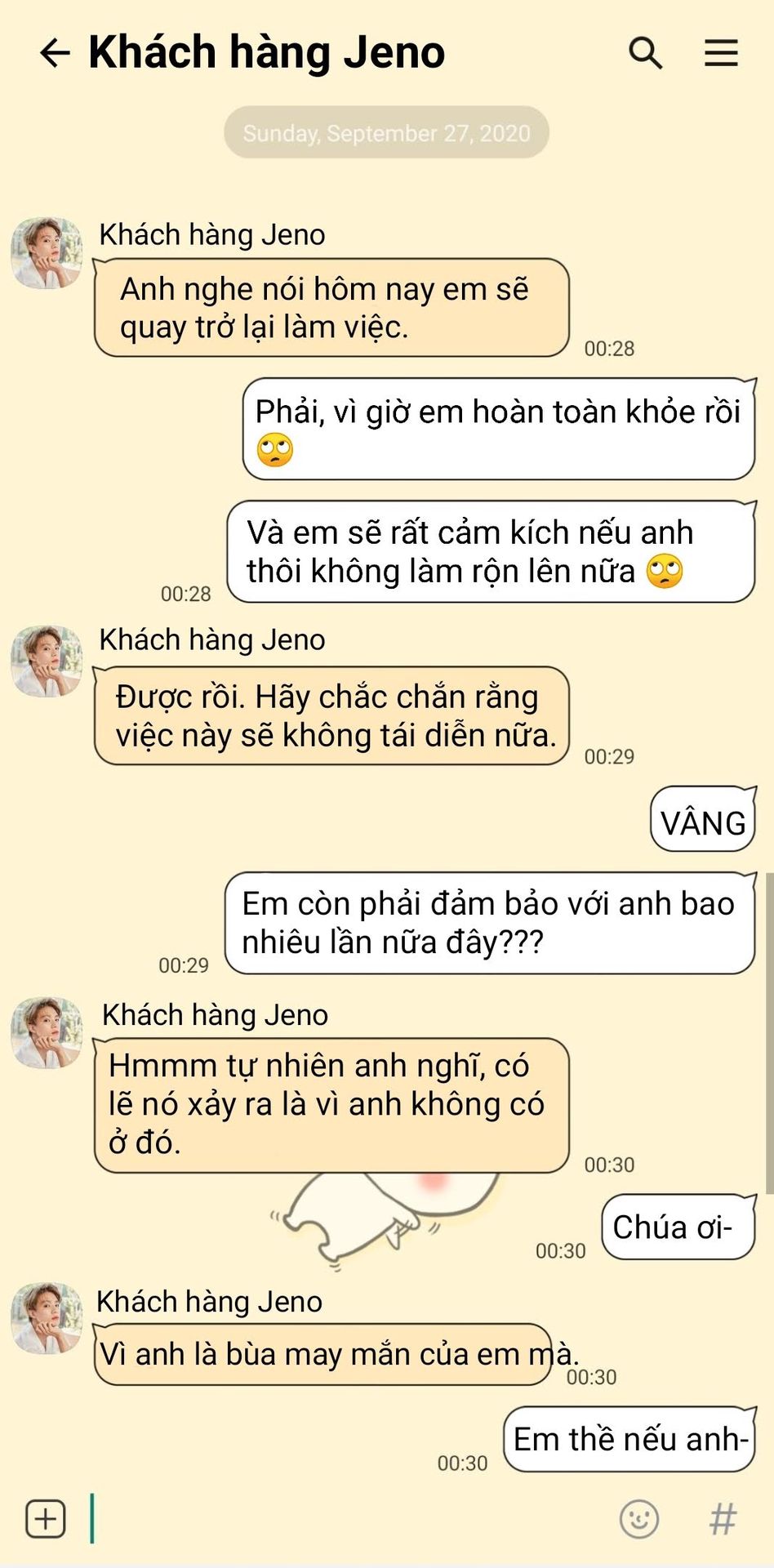Tap the hashtag icon
The image size is (774, 1568).
pyautogui.click(x=723, y=1519)
